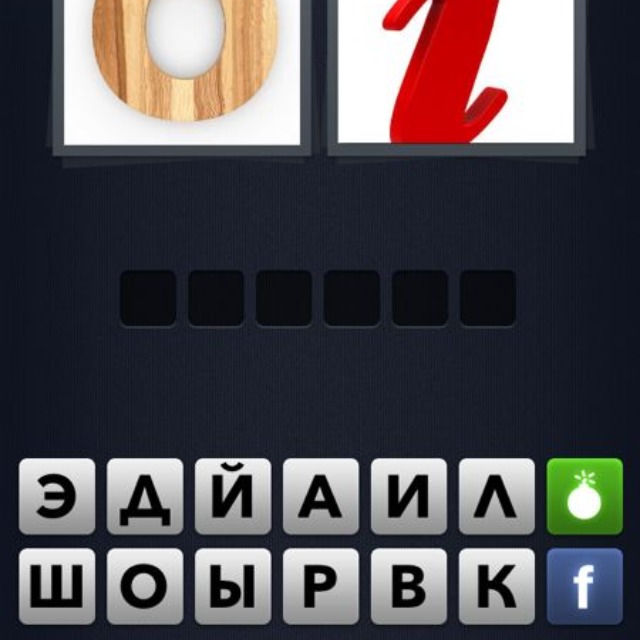
Task: Pick the letter Й tile
Action: 233,496
